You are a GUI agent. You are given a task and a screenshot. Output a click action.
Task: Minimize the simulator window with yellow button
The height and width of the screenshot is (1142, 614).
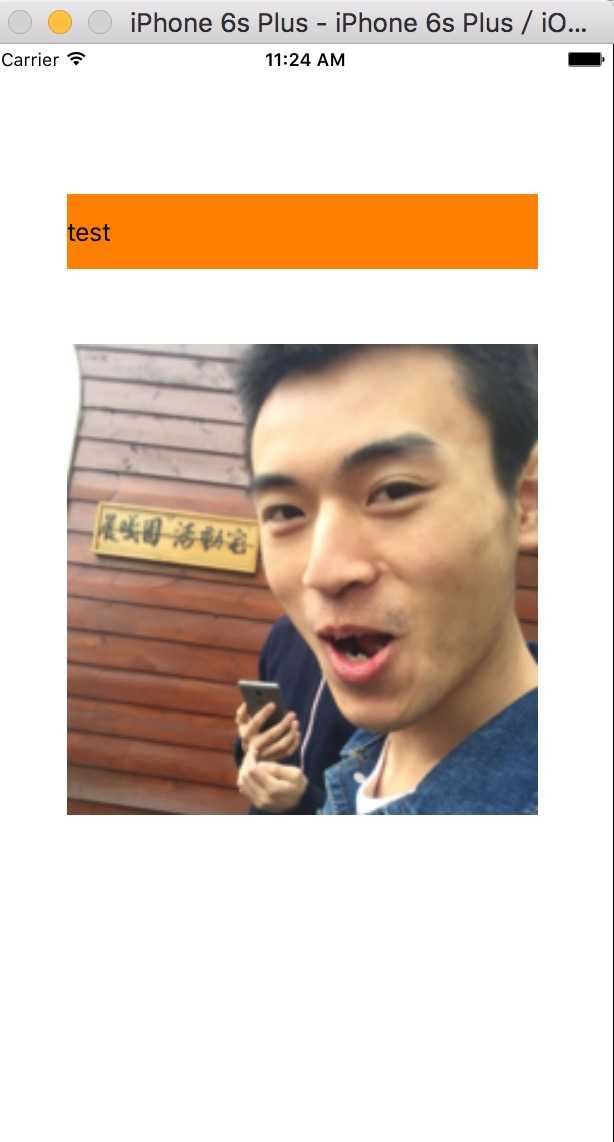(x=60, y=21)
